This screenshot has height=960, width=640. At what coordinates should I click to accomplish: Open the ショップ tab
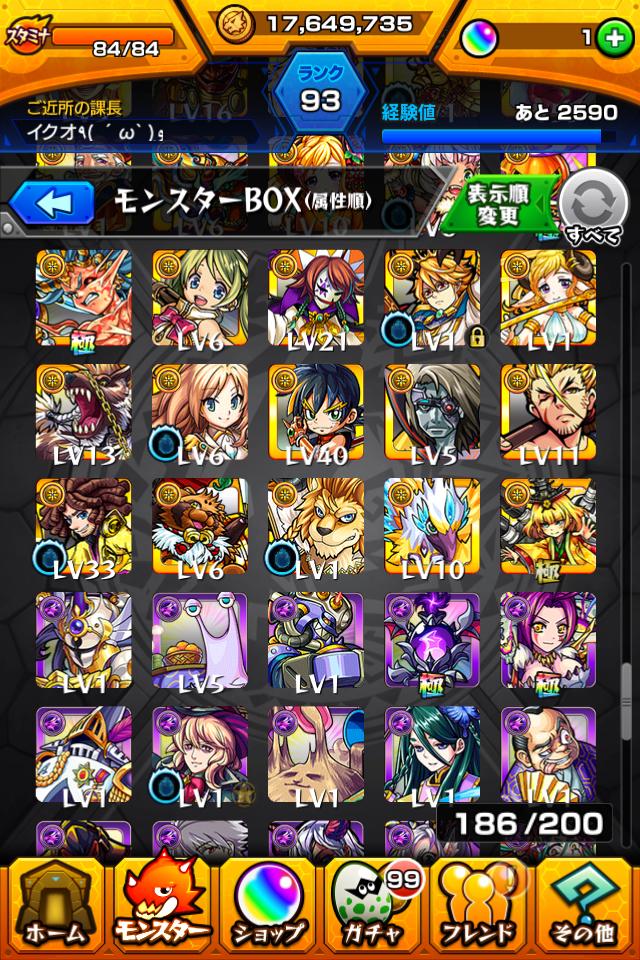point(267,904)
